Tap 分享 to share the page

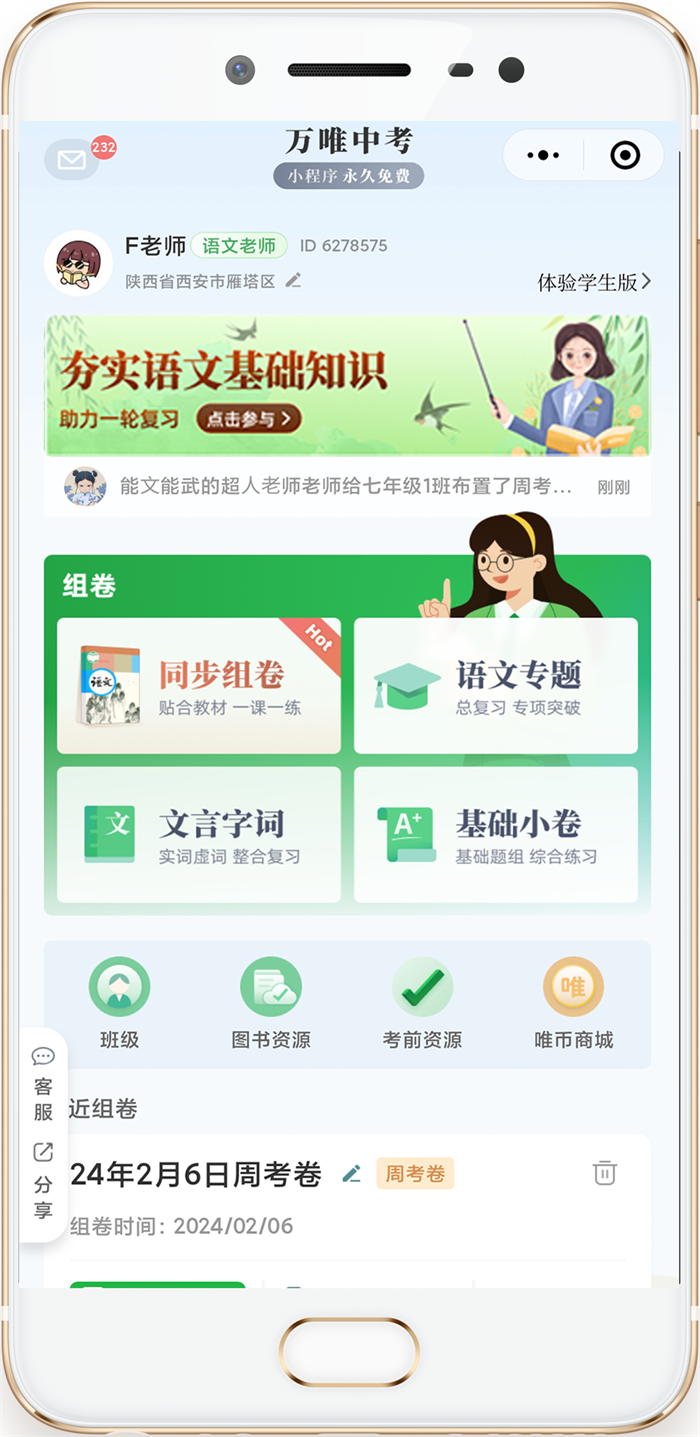pos(43,1182)
